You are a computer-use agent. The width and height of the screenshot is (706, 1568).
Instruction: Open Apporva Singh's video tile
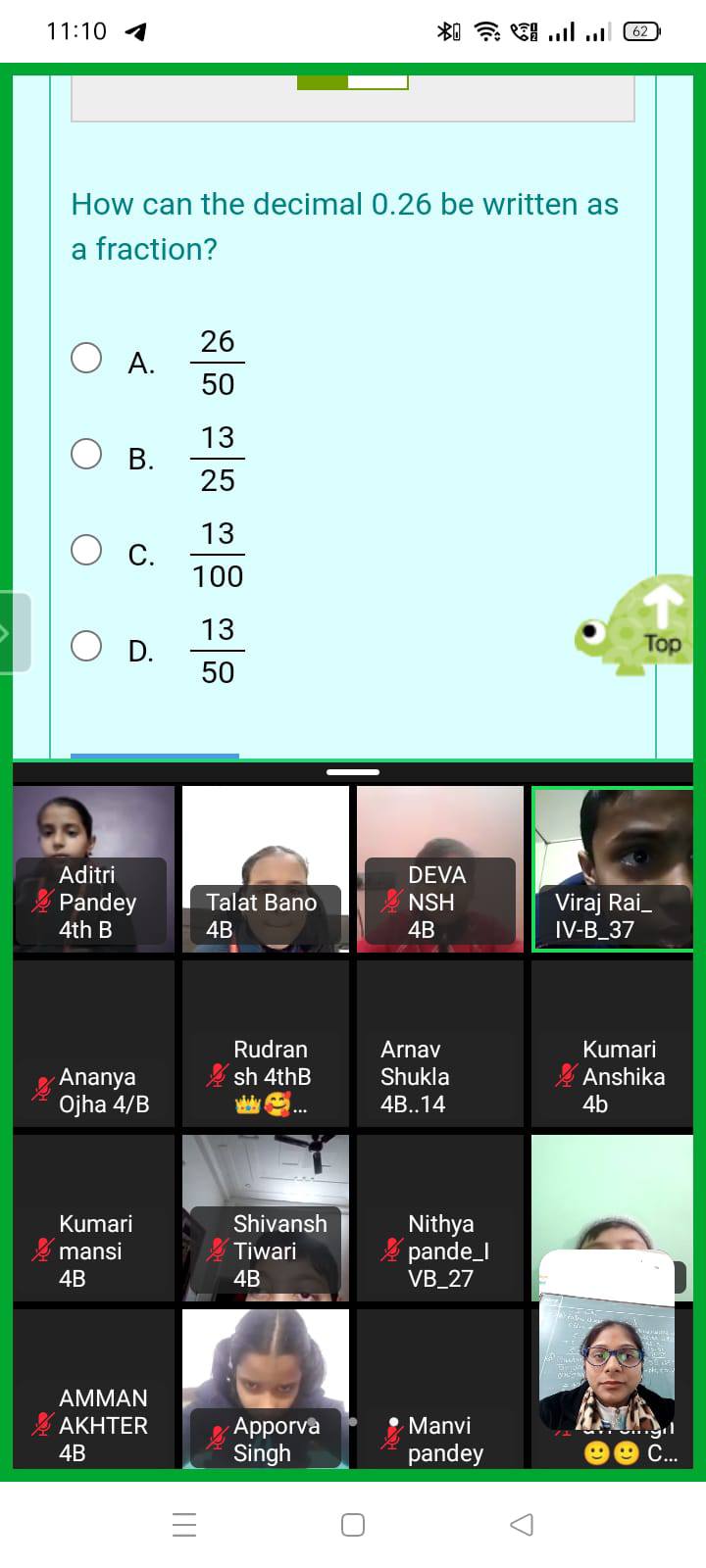pos(266,1388)
